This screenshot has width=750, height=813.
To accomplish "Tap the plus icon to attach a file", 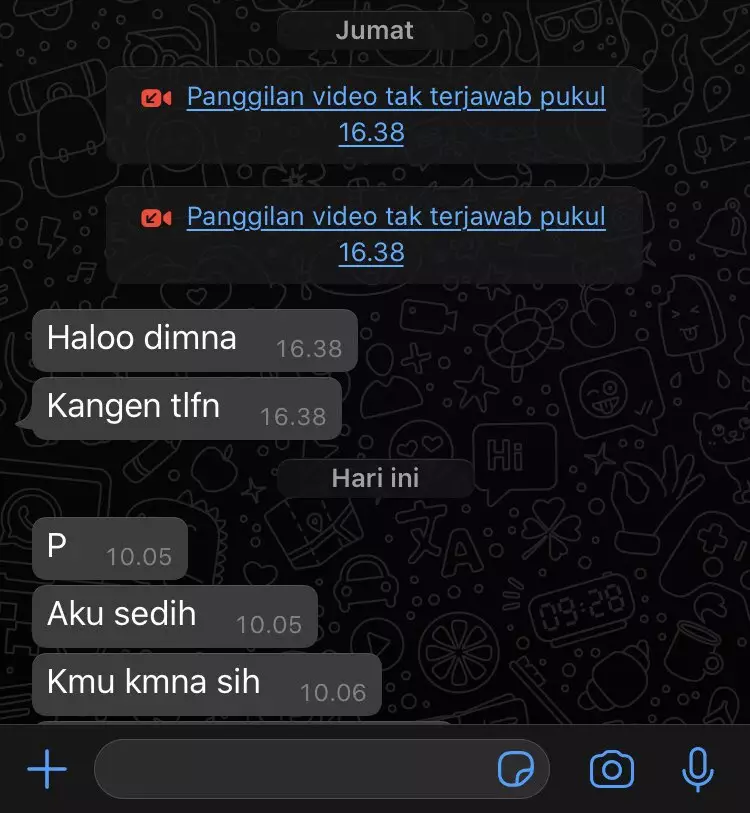I will coord(44,768).
